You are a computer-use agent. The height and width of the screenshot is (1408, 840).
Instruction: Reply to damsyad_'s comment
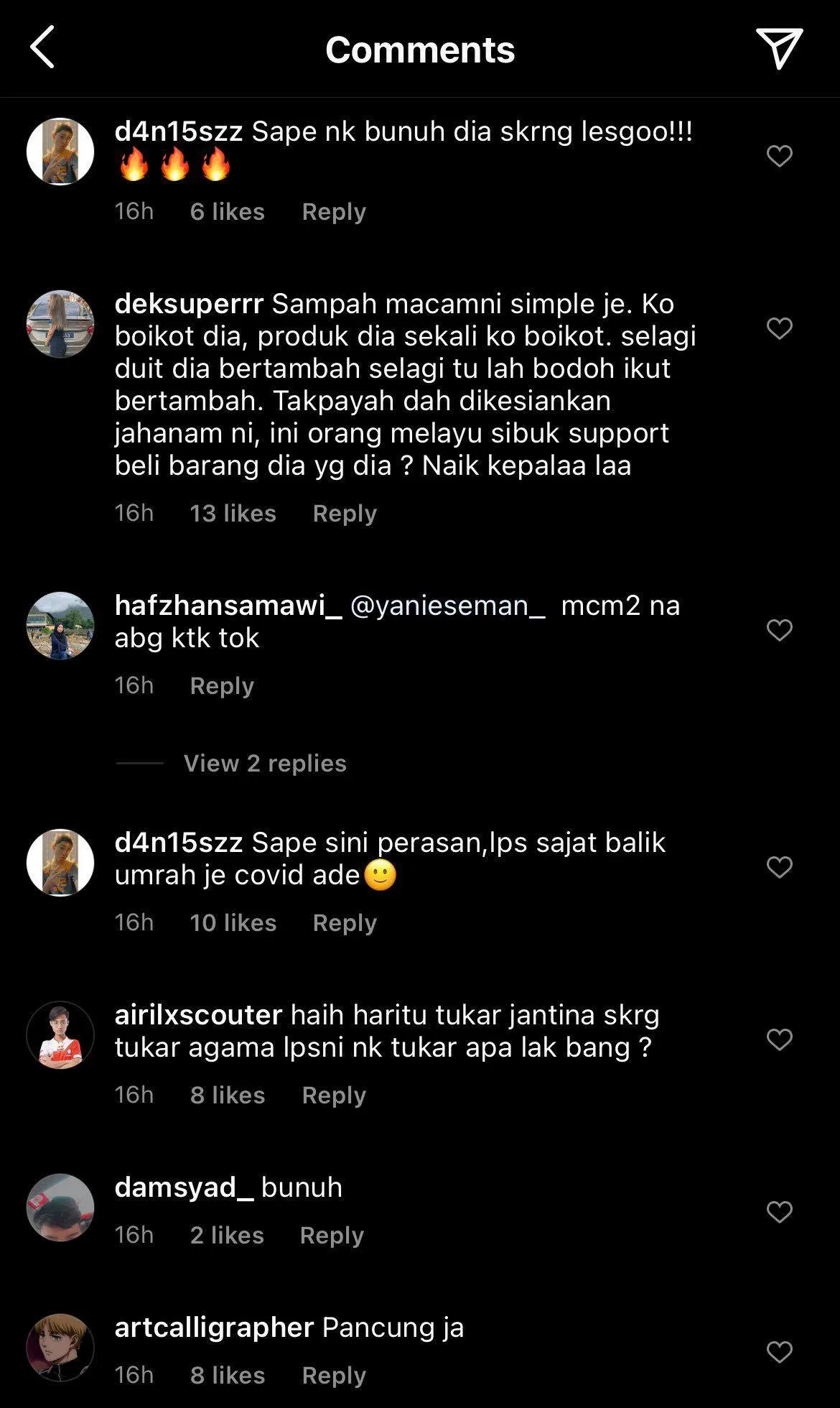(x=332, y=1235)
